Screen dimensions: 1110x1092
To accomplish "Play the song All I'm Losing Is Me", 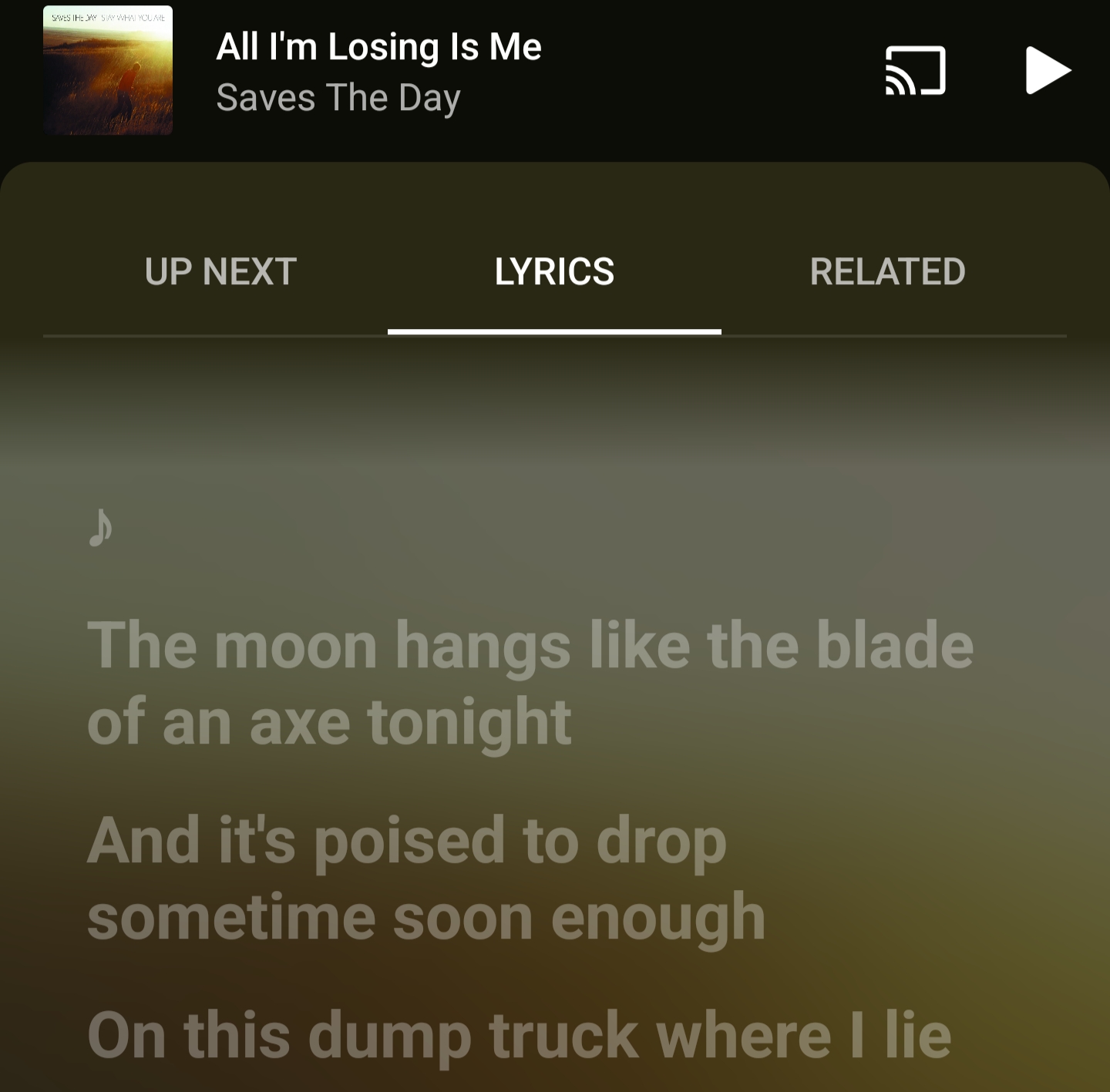I will (1047, 70).
